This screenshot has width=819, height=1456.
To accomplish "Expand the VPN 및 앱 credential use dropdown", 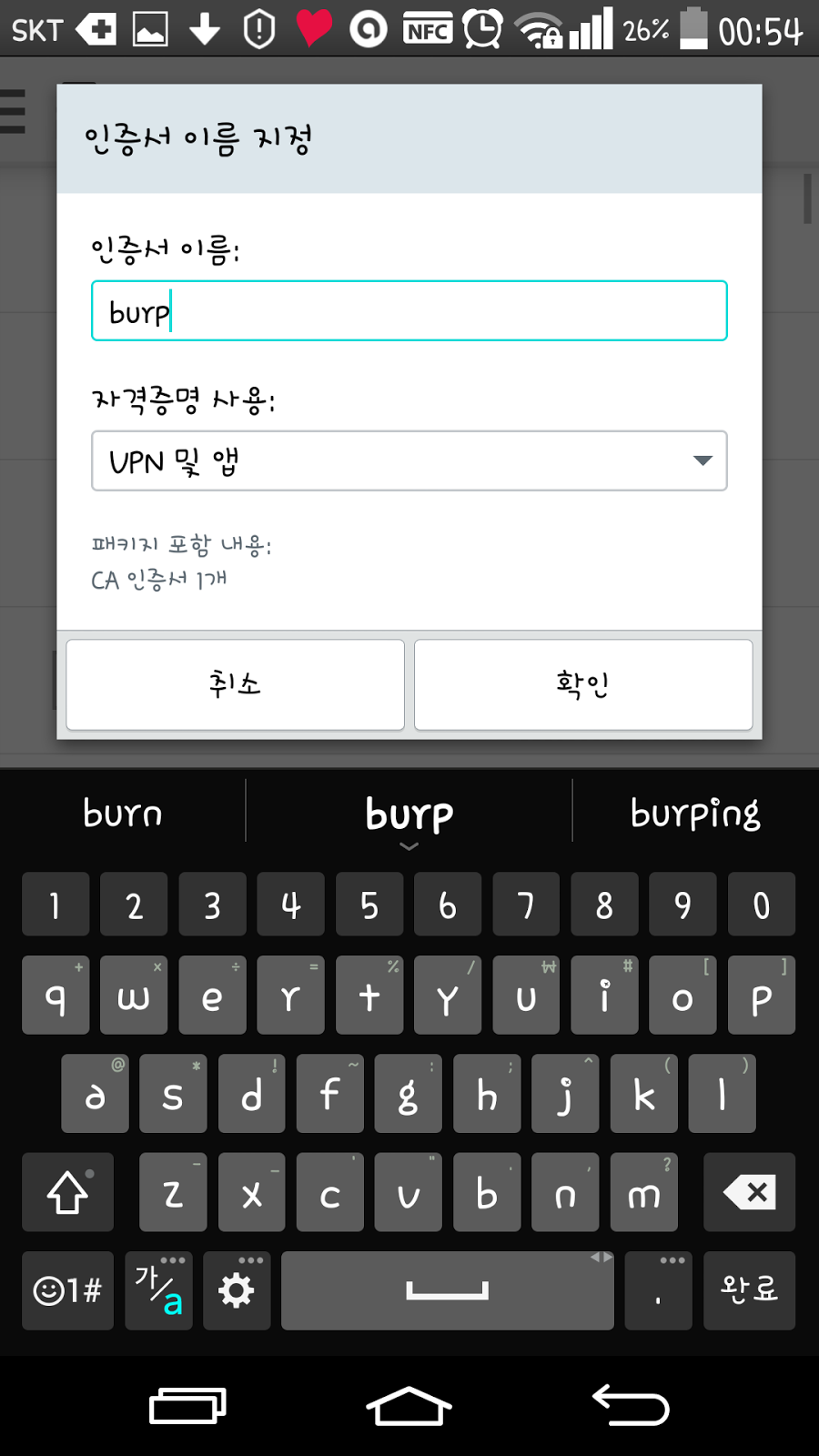I will coord(409,460).
